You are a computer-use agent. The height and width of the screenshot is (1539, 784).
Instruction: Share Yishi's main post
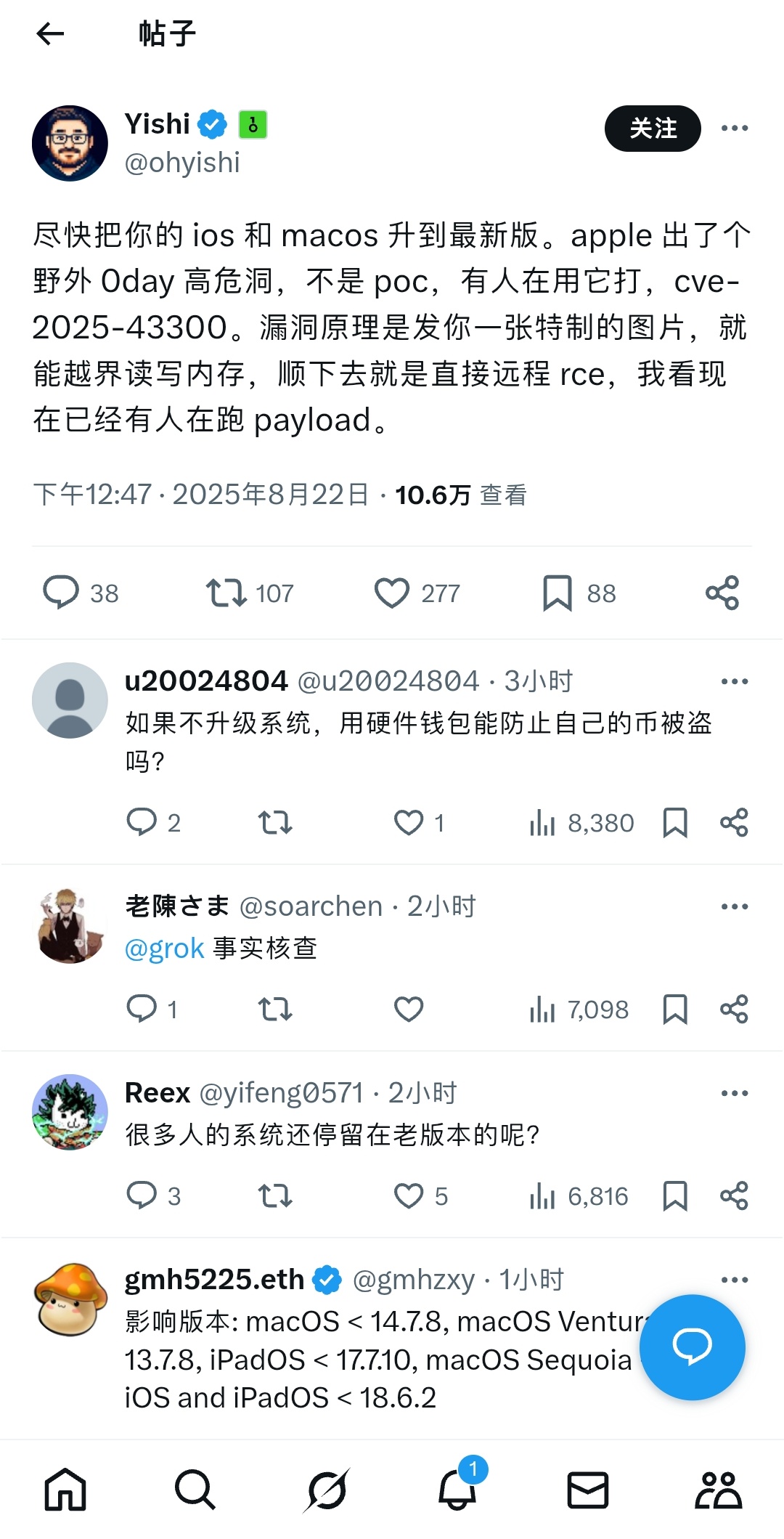click(722, 593)
